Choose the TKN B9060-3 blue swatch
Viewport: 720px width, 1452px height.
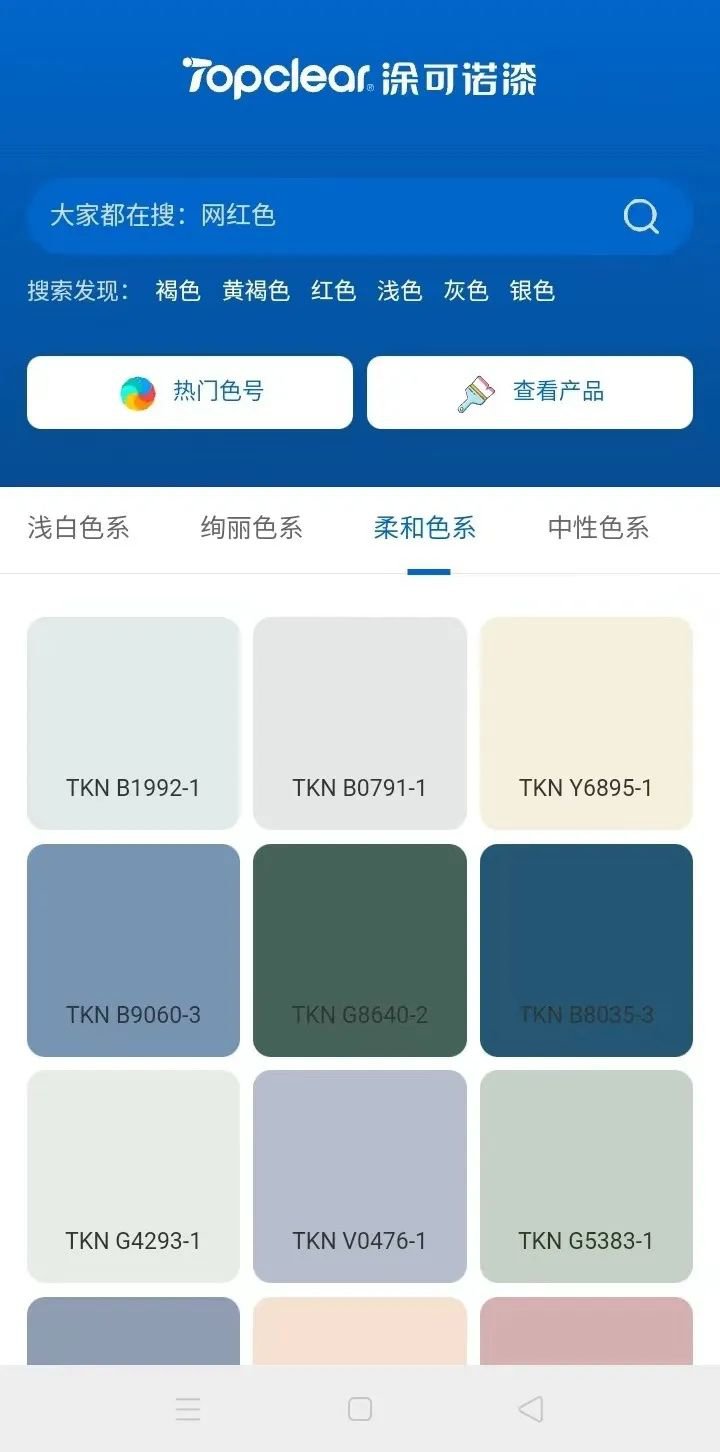click(x=133, y=950)
